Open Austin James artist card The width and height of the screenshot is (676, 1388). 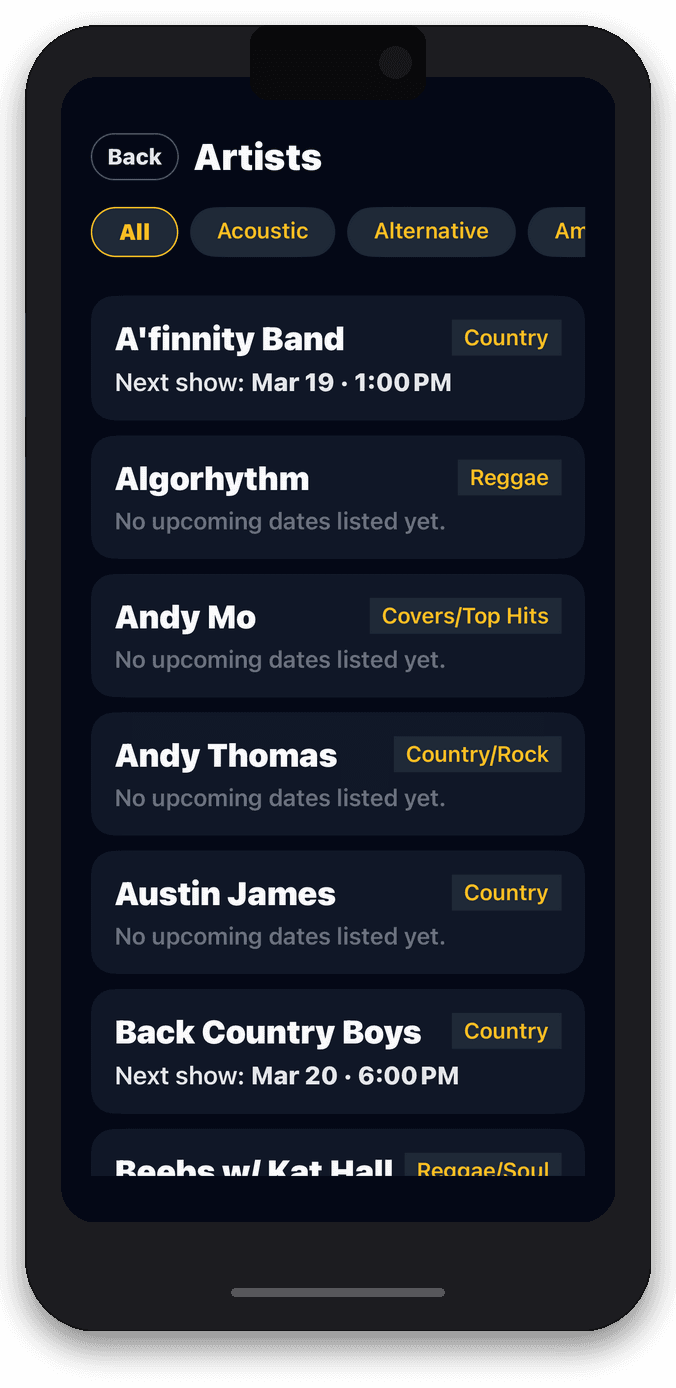pos(337,912)
